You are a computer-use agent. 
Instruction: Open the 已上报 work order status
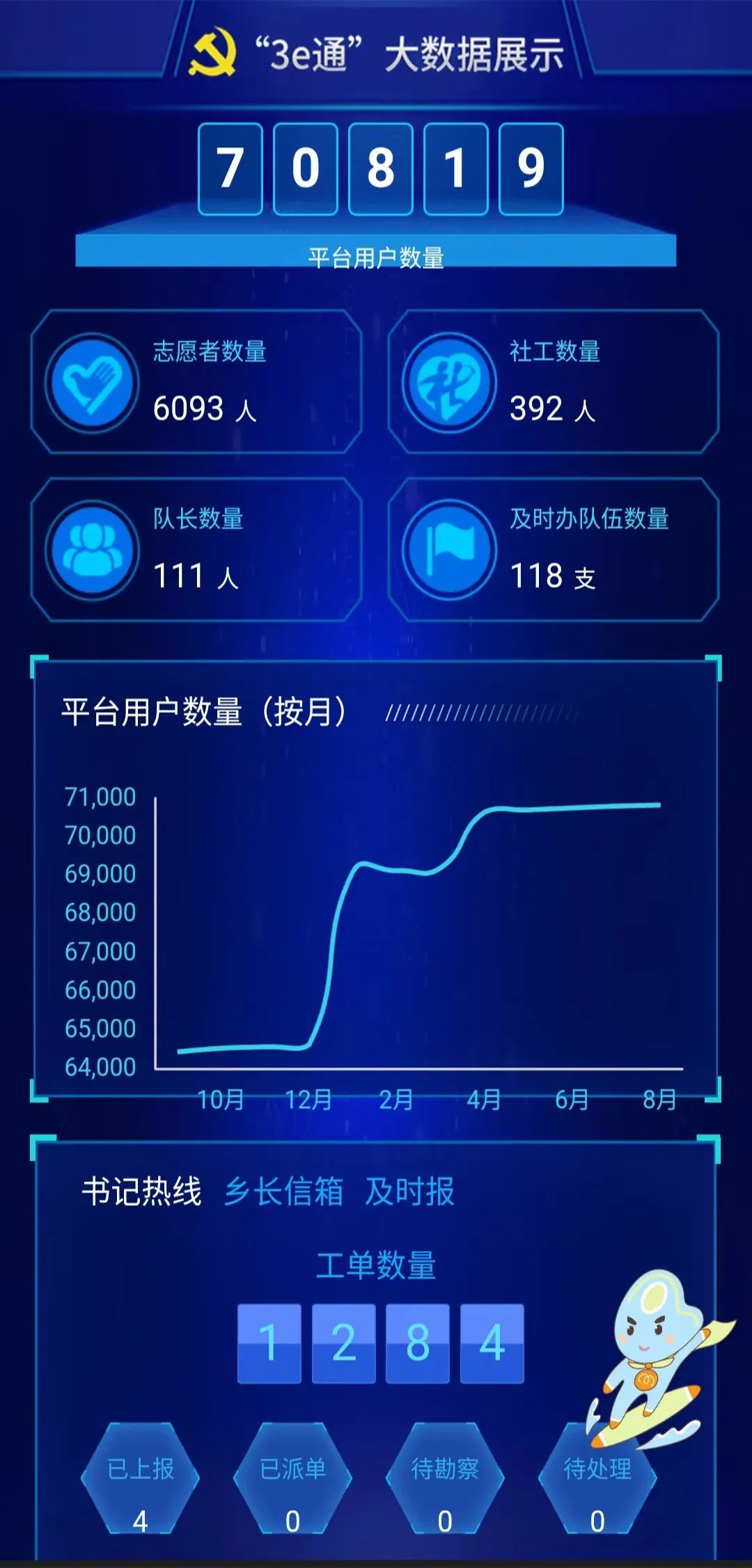click(x=140, y=1480)
